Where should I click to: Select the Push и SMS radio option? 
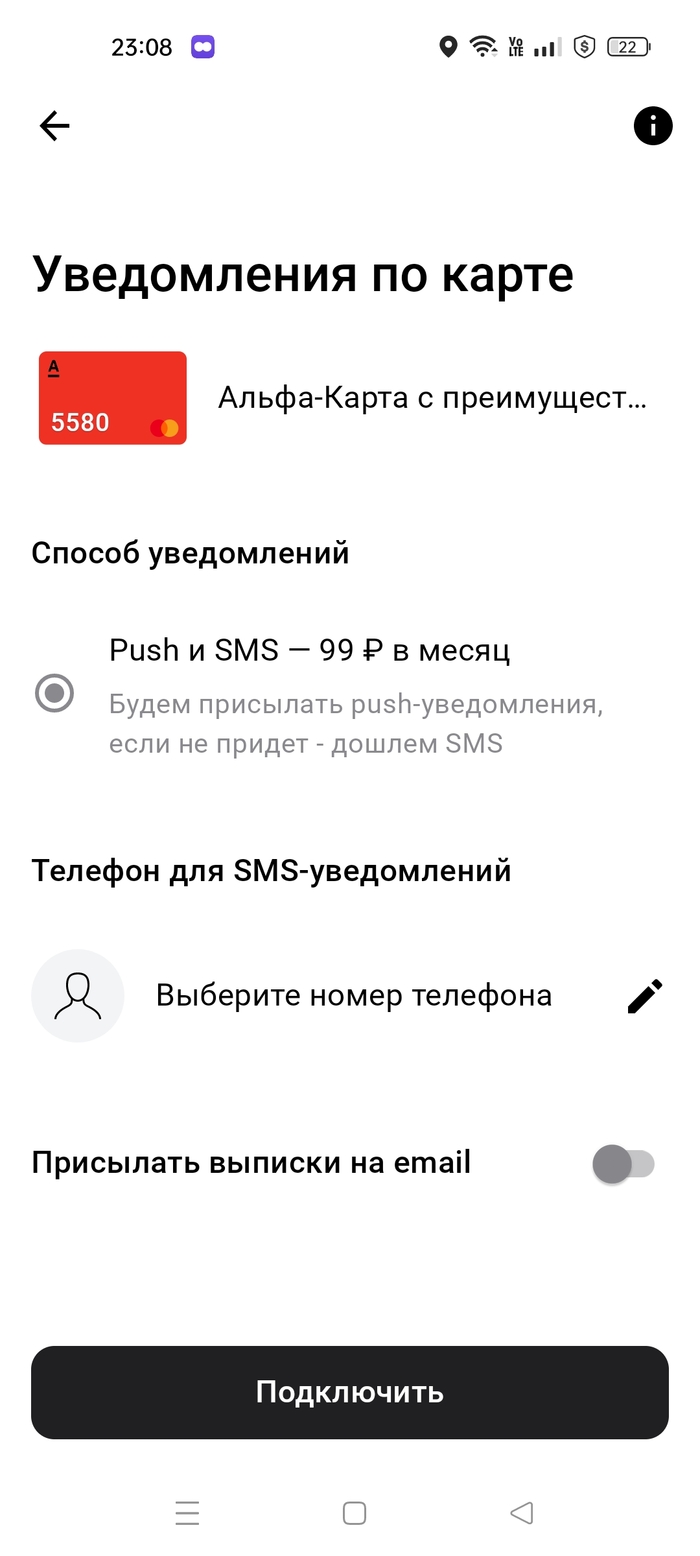click(54, 693)
